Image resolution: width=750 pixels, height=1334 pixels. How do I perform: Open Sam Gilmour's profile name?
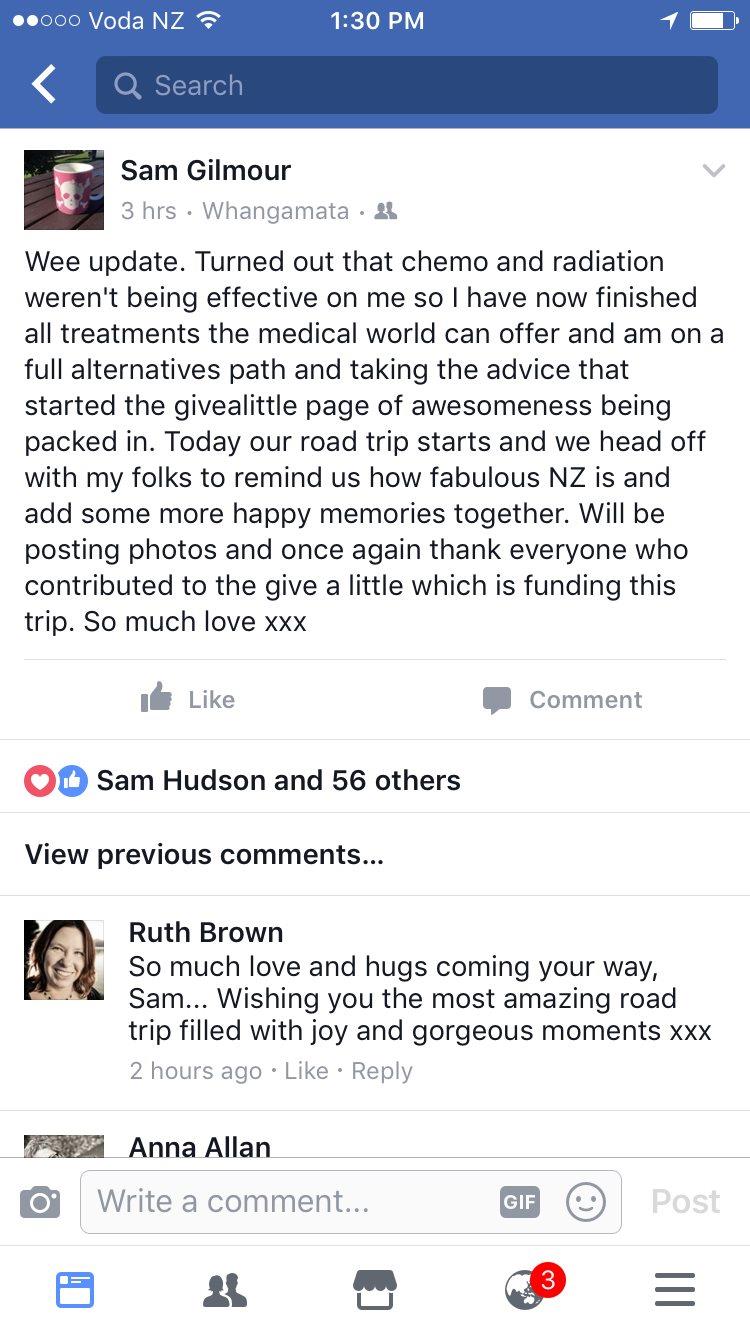205,170
